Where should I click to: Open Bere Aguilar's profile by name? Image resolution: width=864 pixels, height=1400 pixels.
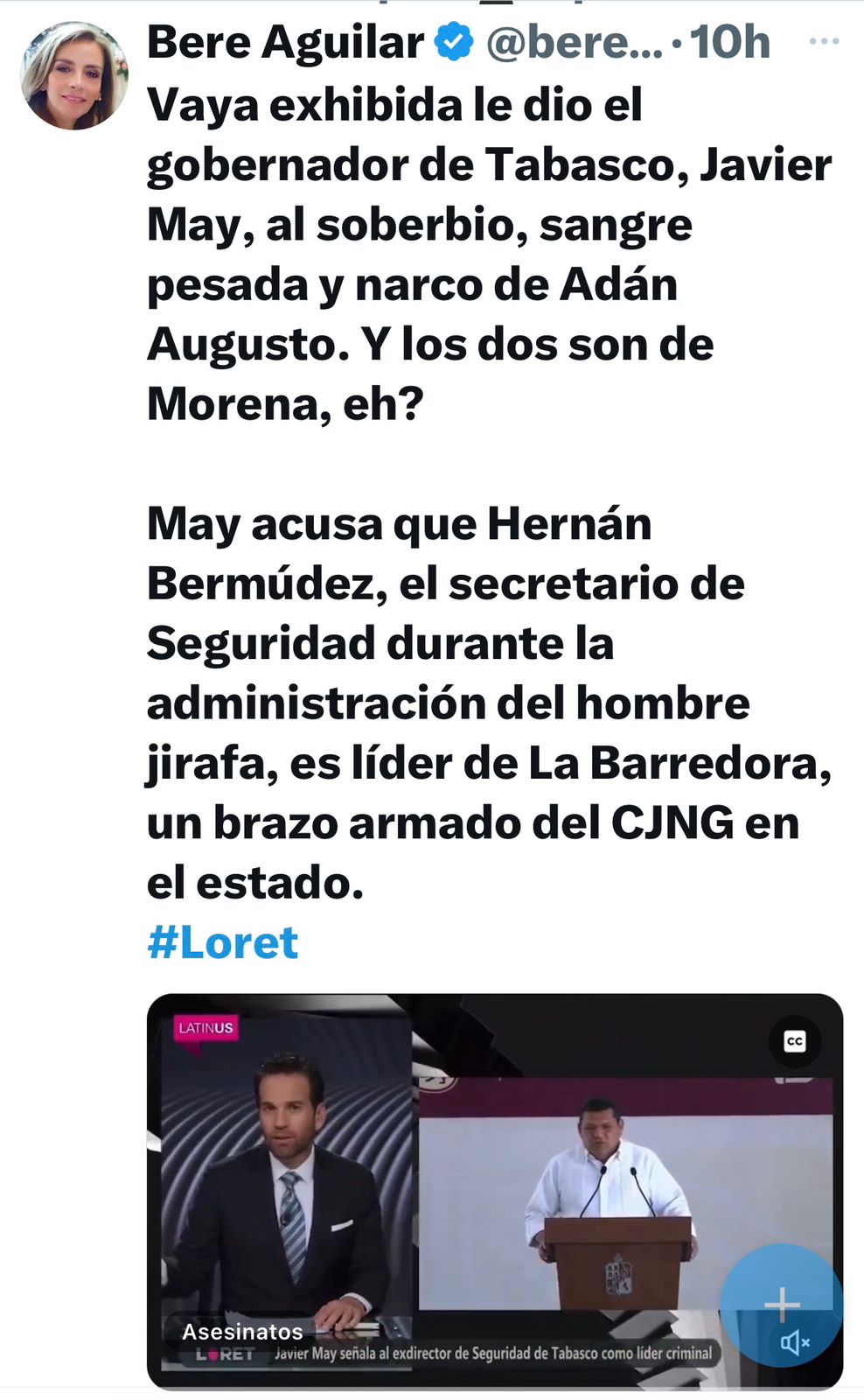pyautogui.click(x=285, y=42)
